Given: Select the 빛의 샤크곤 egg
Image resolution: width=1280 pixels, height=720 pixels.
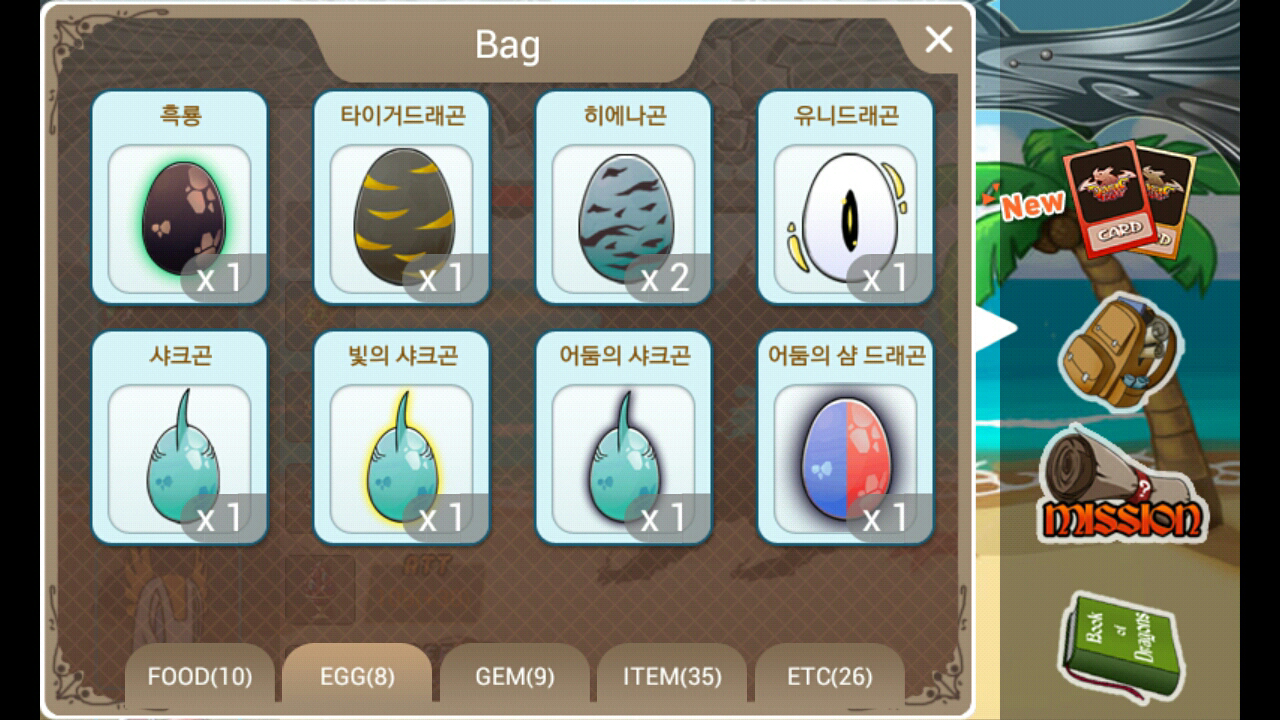Looking at the screenshot, I should (402, 440).
